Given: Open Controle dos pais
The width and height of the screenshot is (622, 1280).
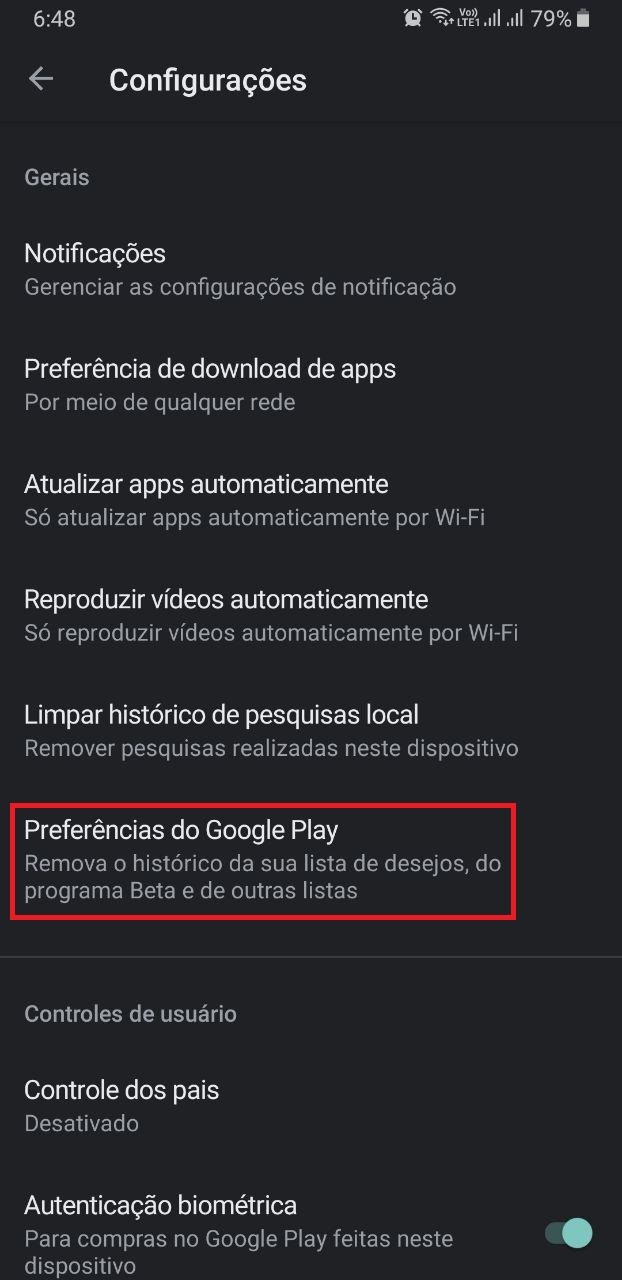Looking at the screenshot, I should 311,1106.
